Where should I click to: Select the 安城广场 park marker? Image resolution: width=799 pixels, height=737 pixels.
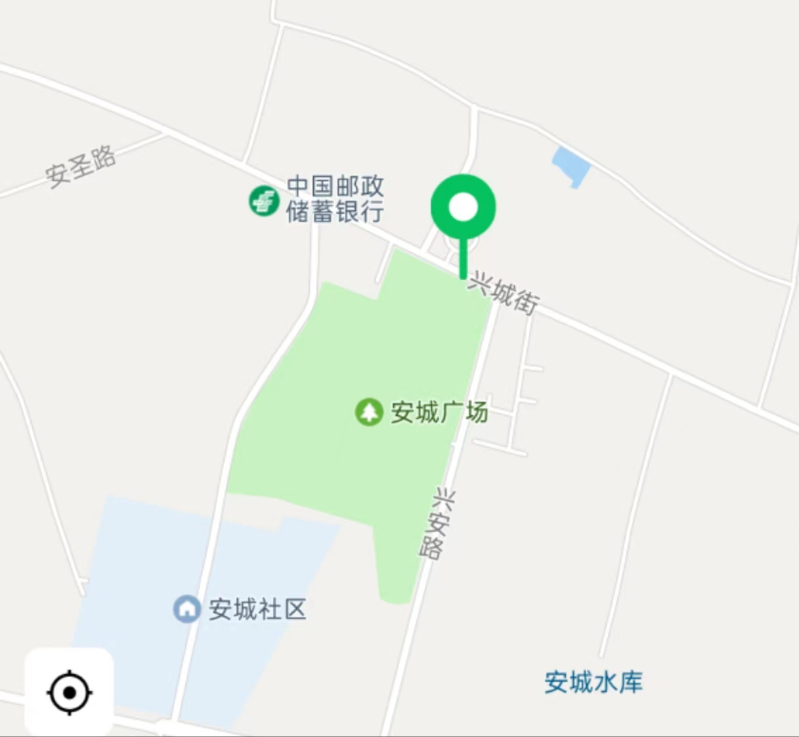point(370,411)
